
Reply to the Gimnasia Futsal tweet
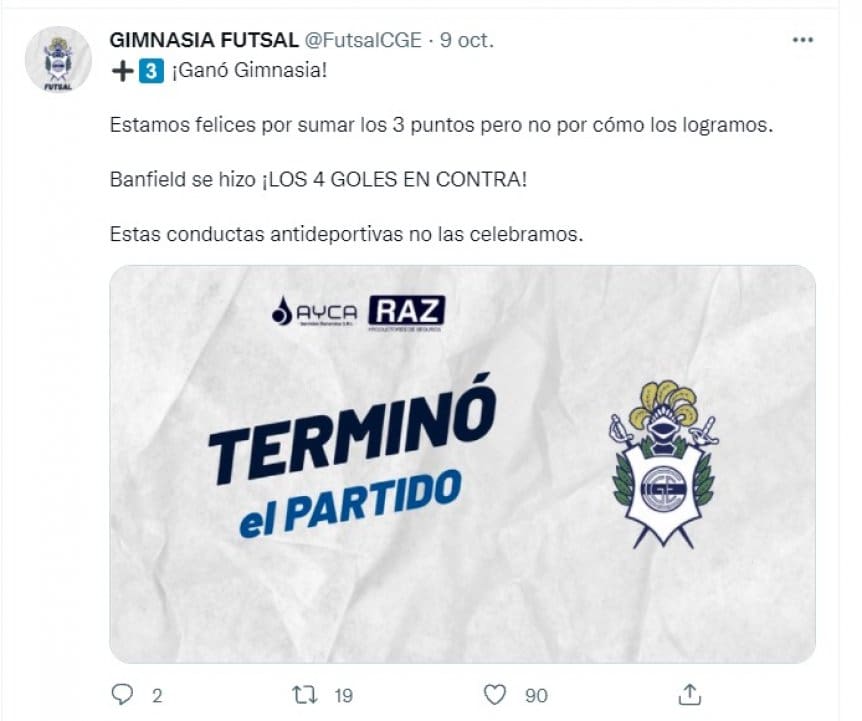pyautogui.click(x=122, y=694)
